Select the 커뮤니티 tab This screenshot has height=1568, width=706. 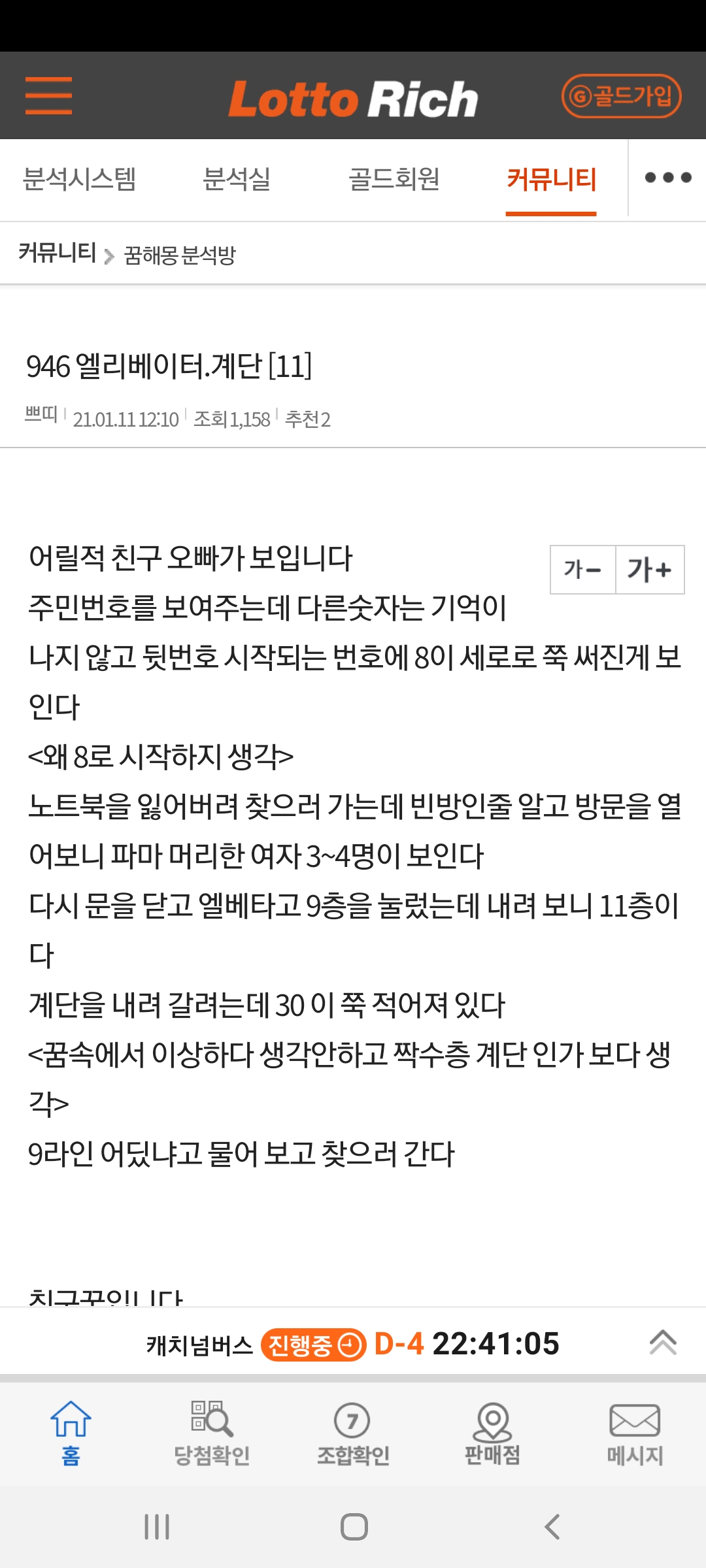click(551, 179)
